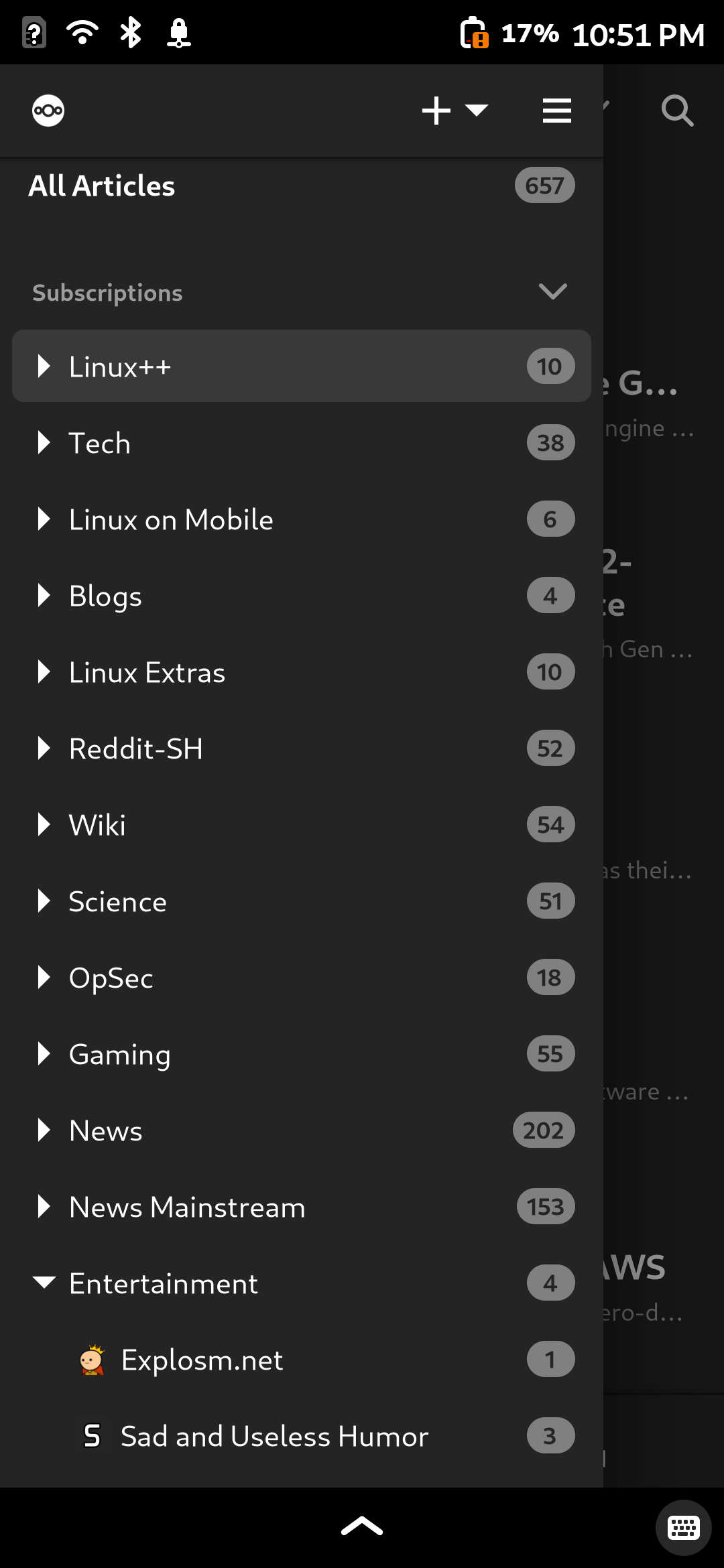Open the article search magnifier
This screenshot has height=1568, width=724.
click(677, 111)
